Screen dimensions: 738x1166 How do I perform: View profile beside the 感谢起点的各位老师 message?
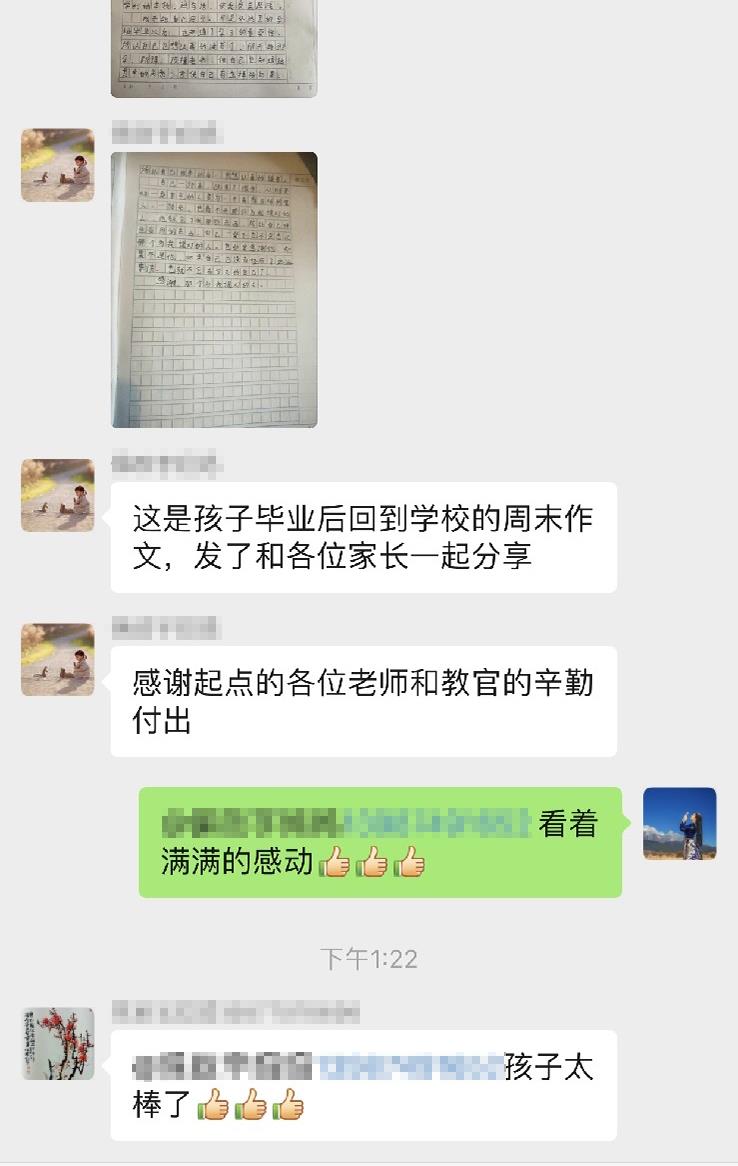58,659
